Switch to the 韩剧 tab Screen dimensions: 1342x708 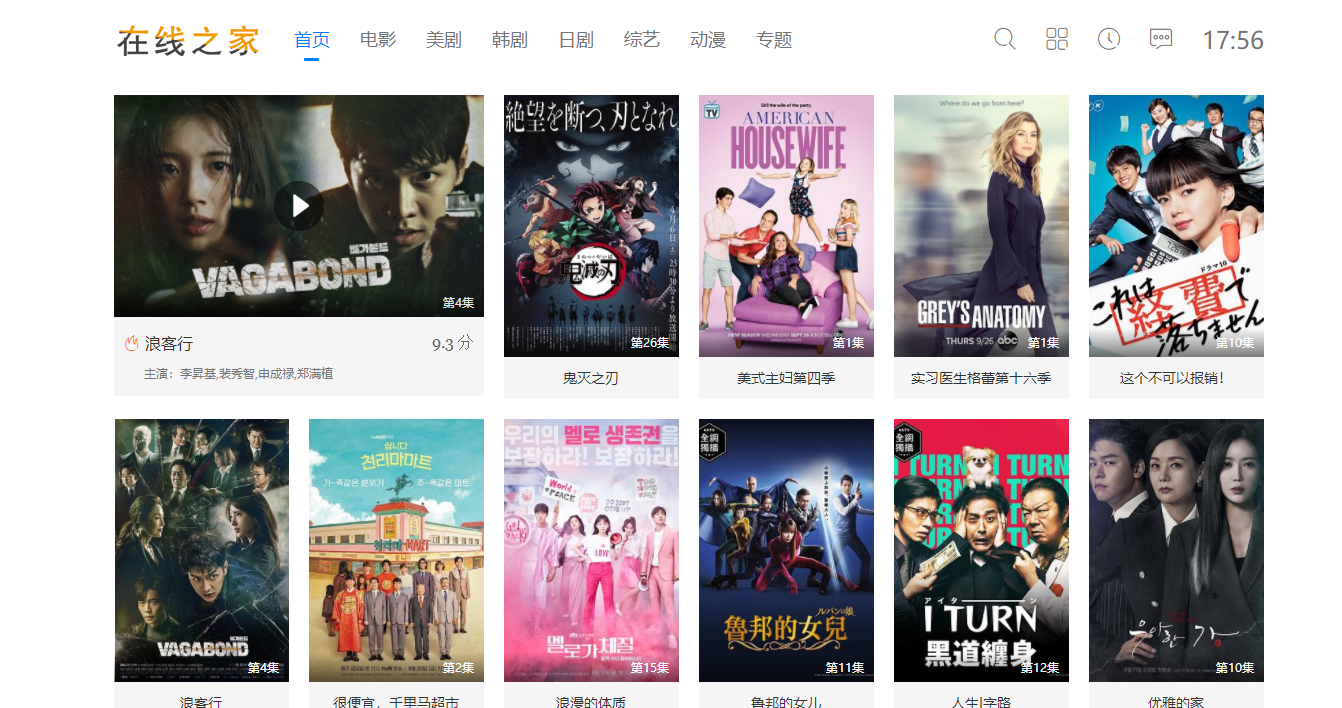[x=510, y=40]
